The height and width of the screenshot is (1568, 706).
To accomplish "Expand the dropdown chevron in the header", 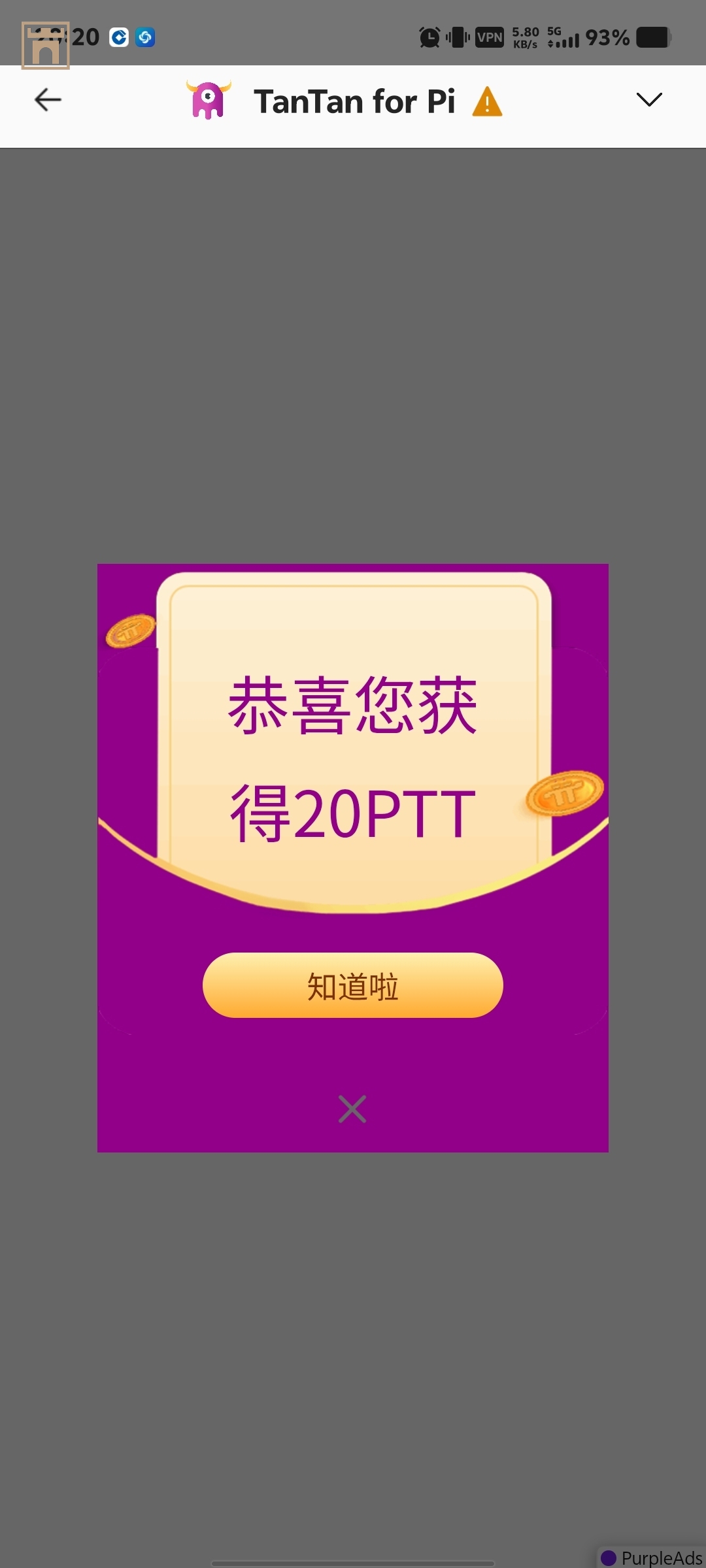I will tap(648, 100).
